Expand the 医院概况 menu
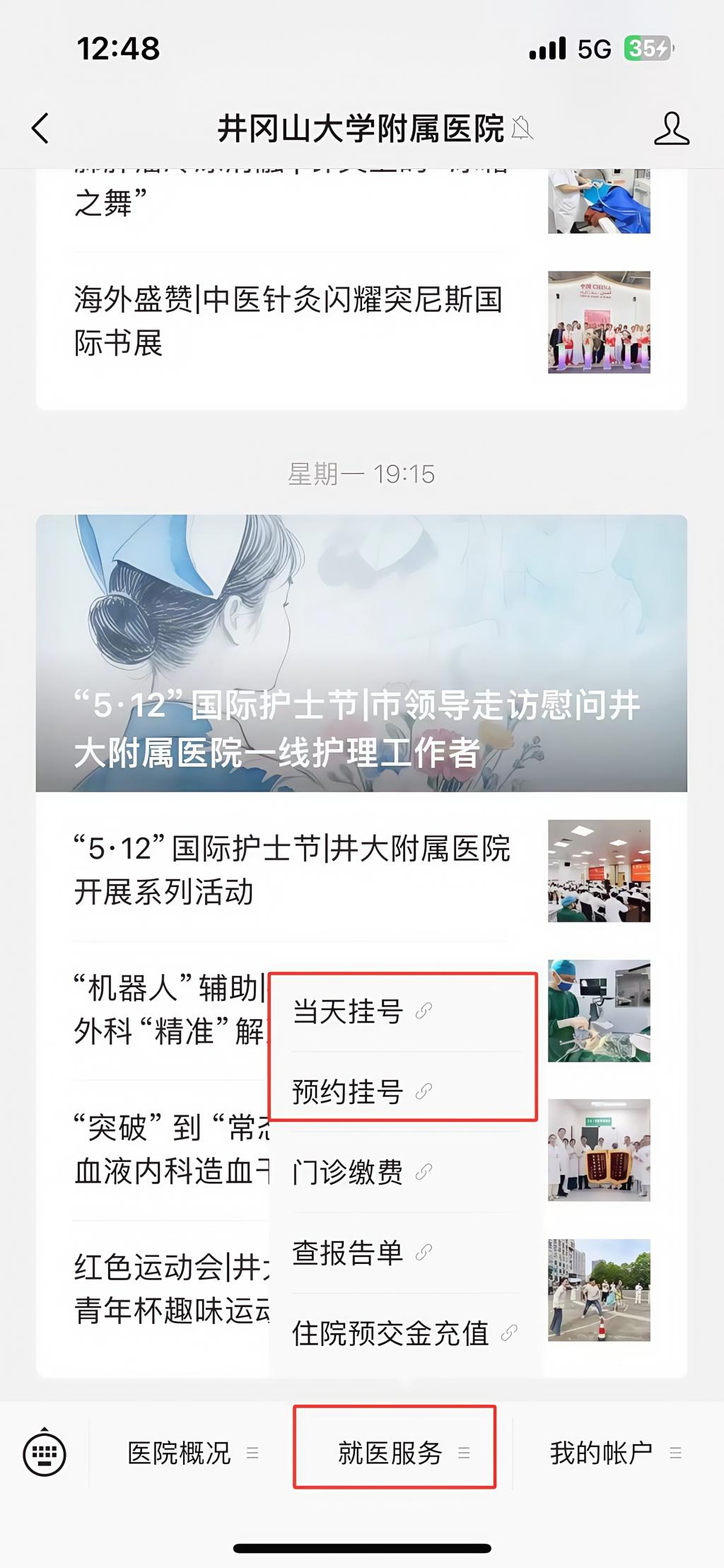The image size is (724, 1568). click(192, 1453)
